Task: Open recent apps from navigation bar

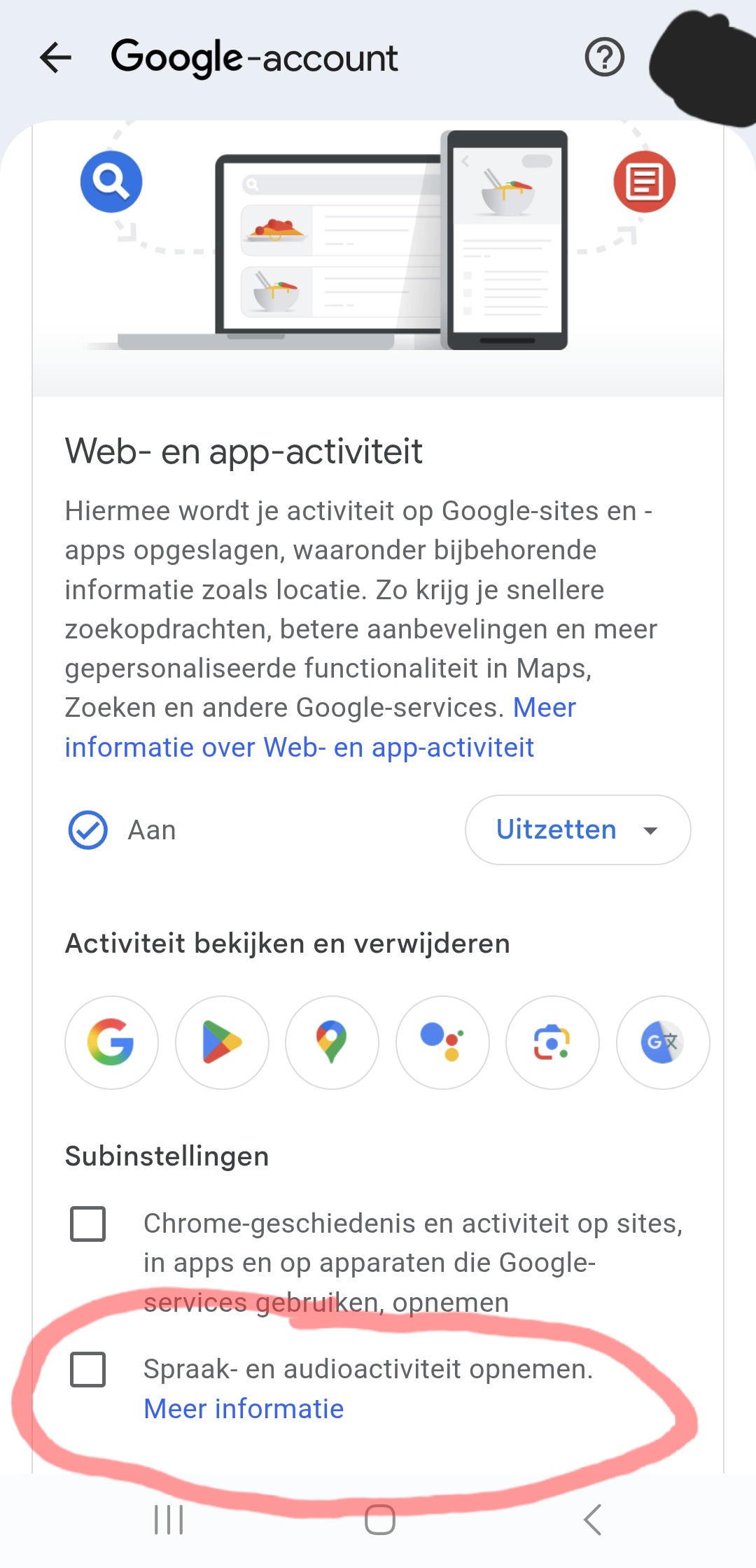Action: [169, 1520]
